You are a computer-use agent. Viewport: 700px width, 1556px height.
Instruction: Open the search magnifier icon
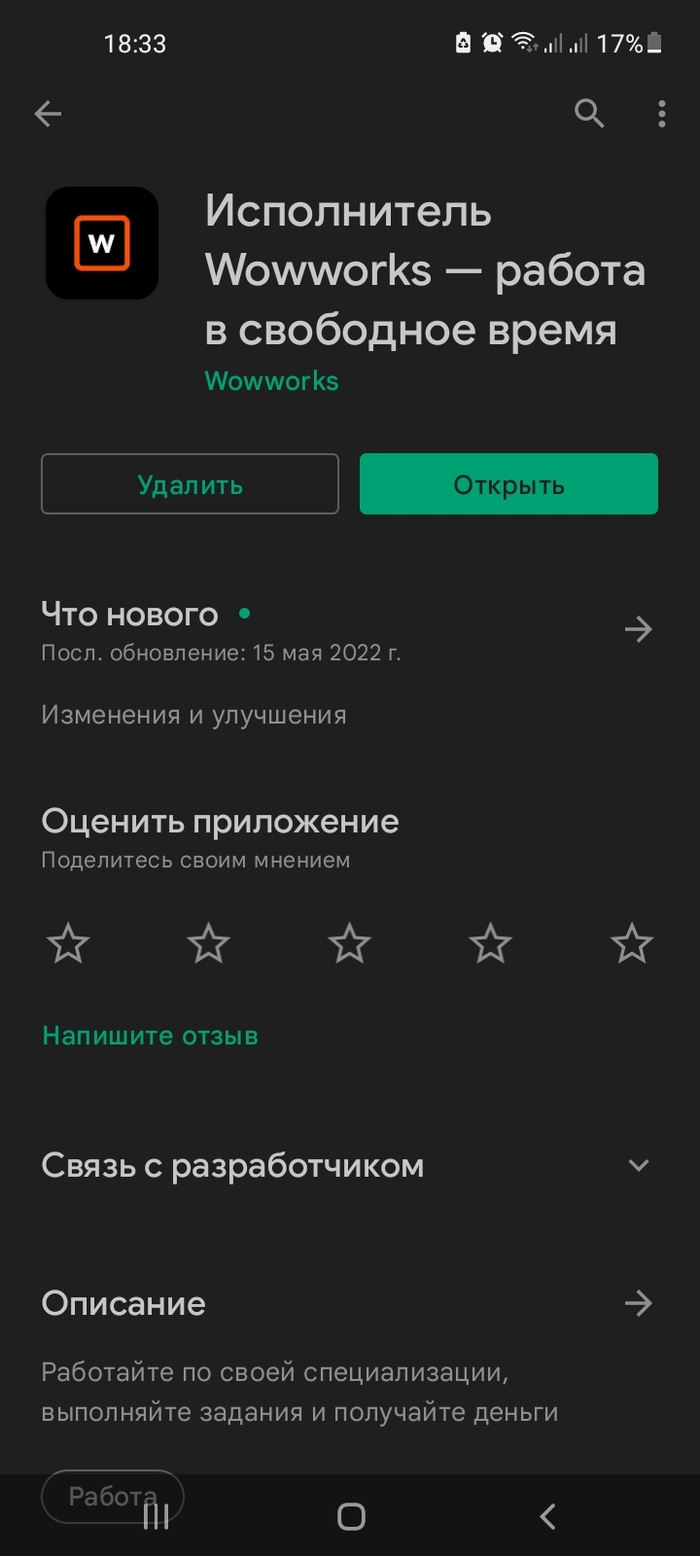(590, 115)
